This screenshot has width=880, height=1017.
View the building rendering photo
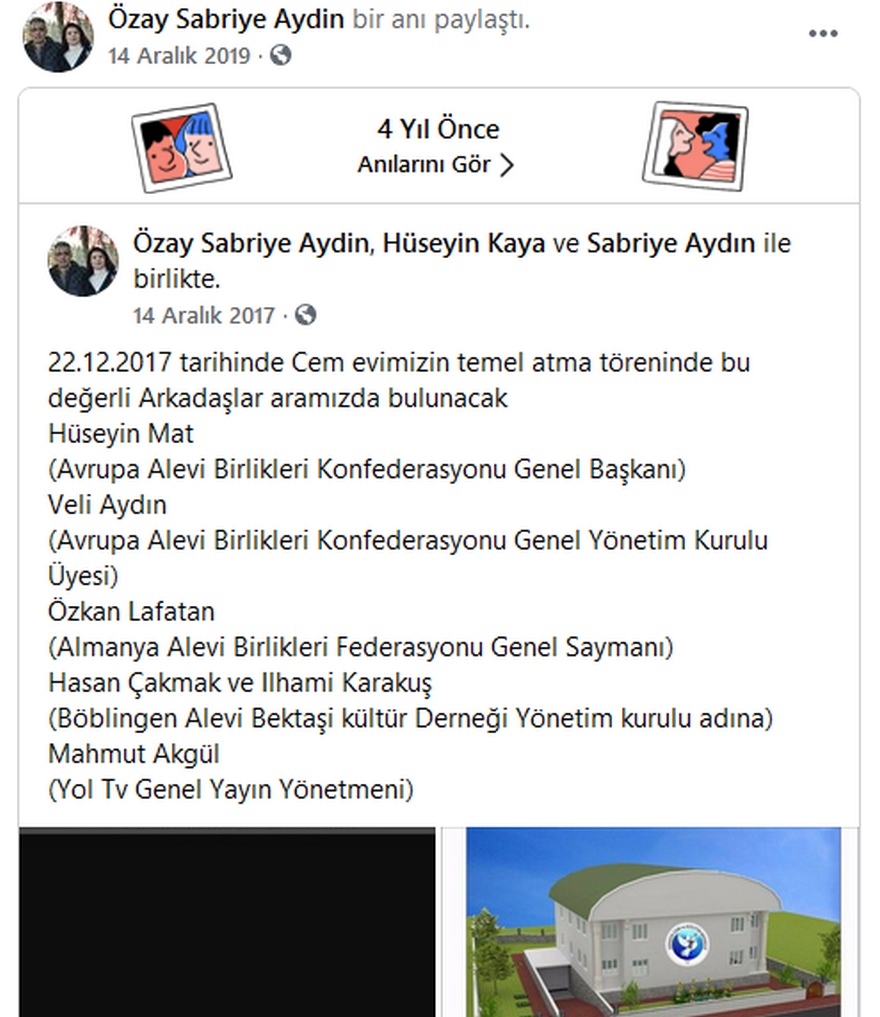click(x=652, y=922)
